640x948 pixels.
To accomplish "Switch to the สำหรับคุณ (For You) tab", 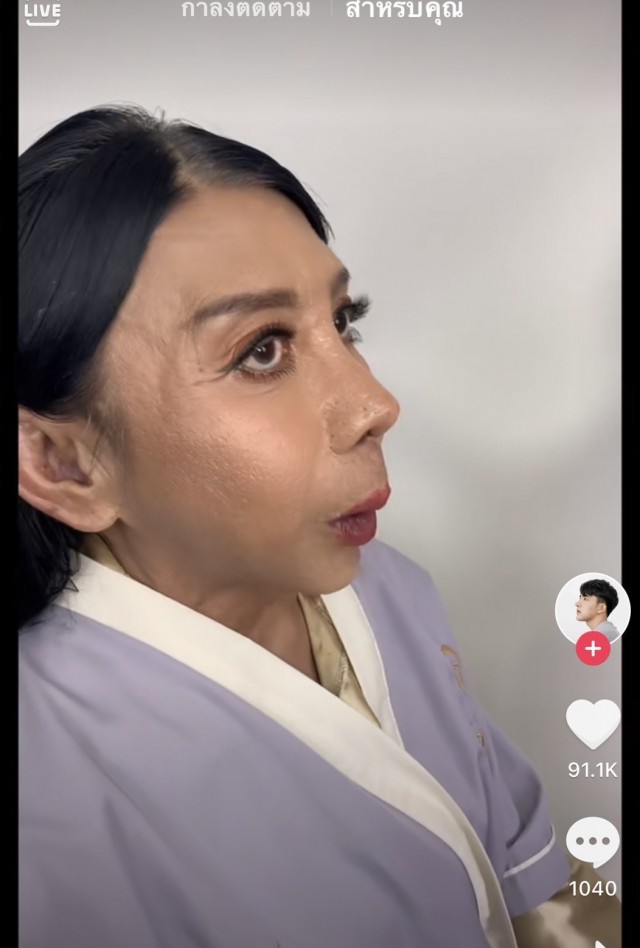I will pos(404,10).
